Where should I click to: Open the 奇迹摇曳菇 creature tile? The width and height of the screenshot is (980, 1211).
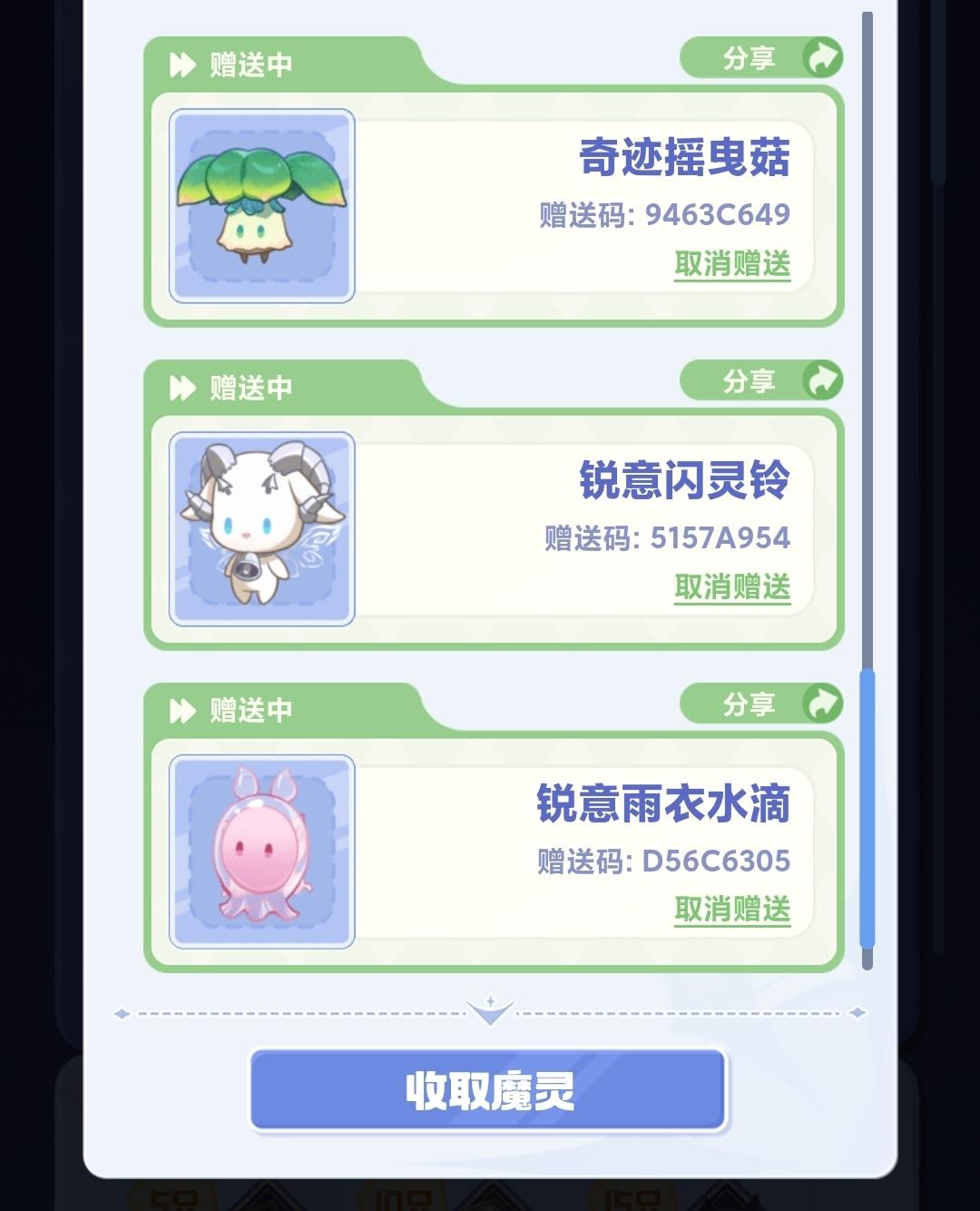pos(261,206)
